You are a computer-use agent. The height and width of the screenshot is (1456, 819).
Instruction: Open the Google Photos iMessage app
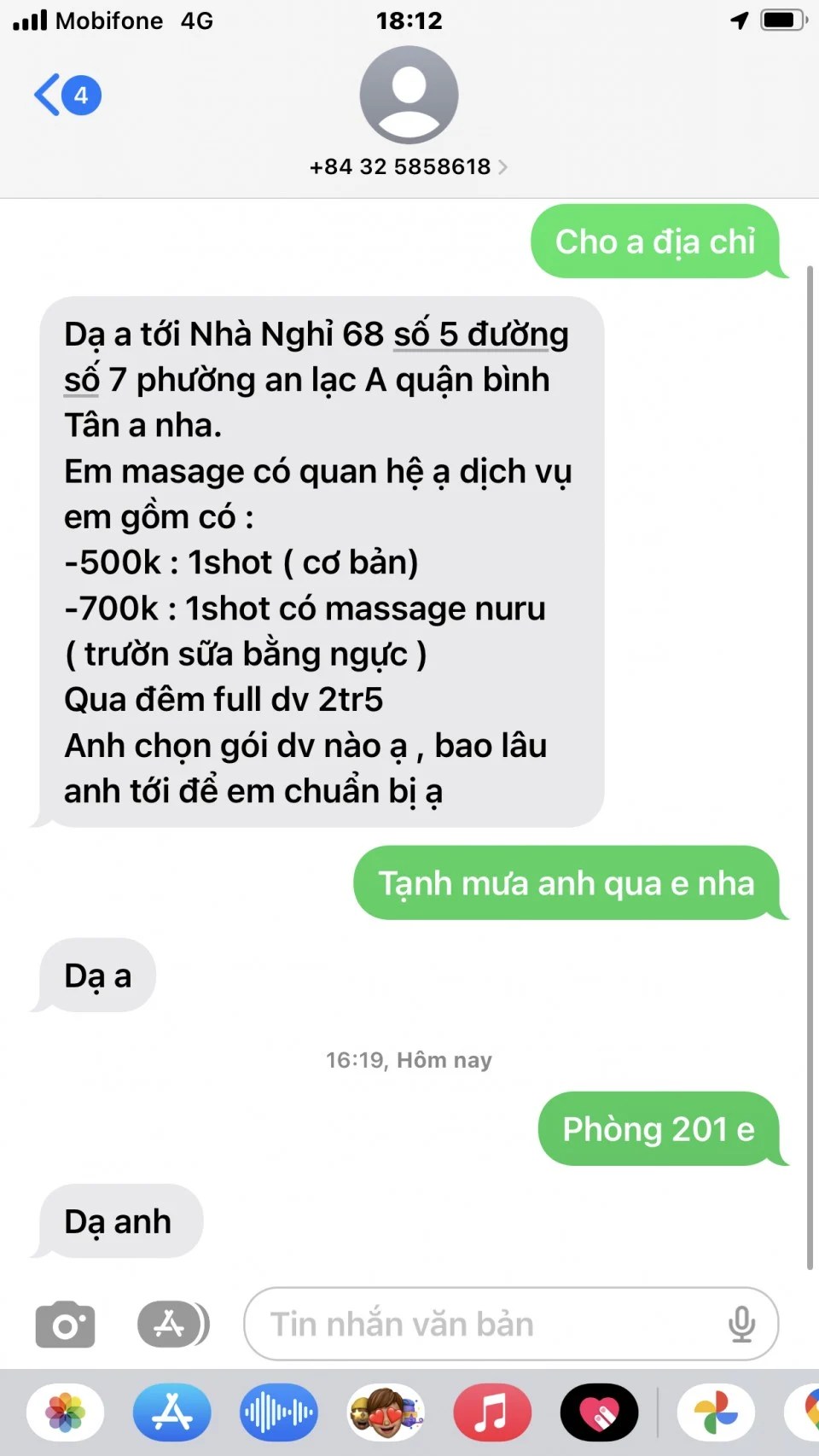click(x=716, y=1412)
